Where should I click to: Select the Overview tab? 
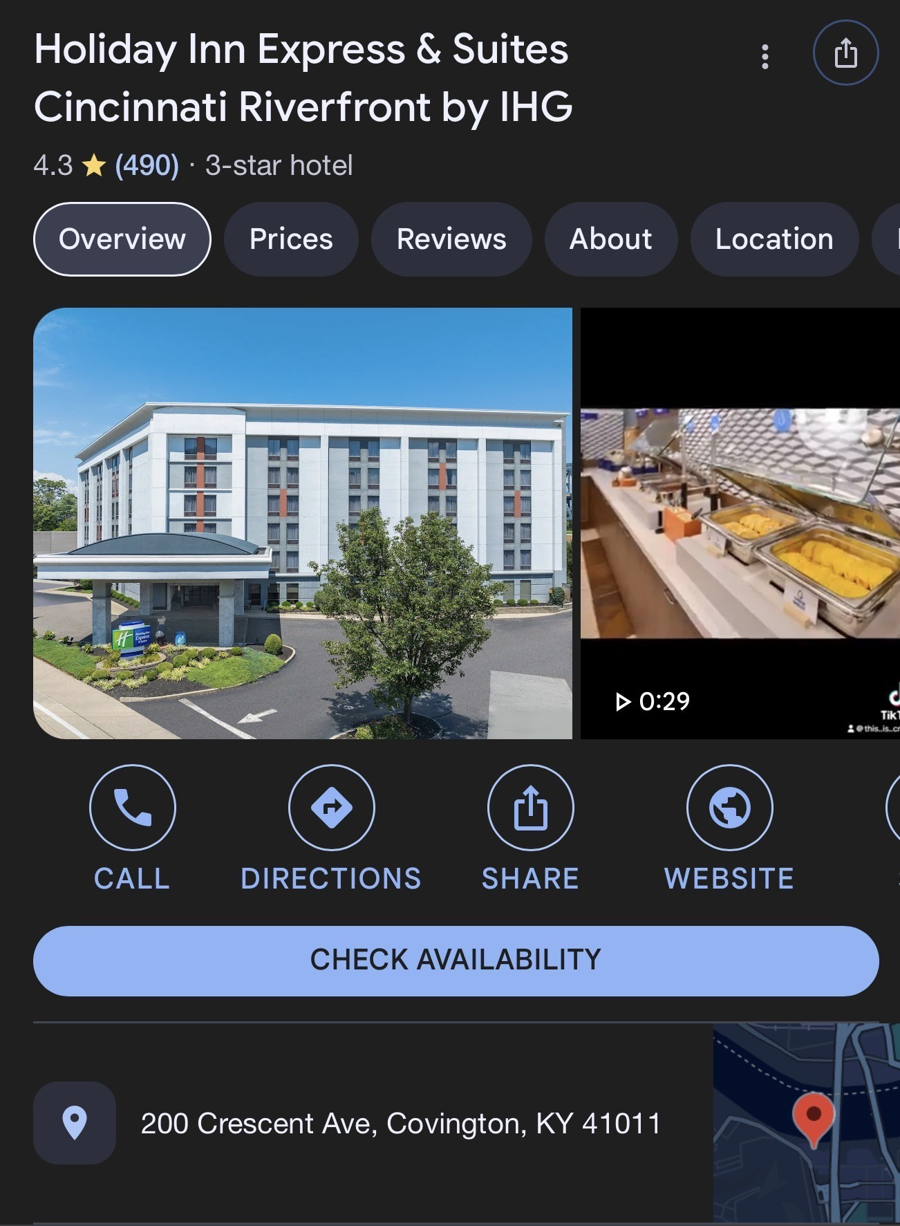(122, 239)
